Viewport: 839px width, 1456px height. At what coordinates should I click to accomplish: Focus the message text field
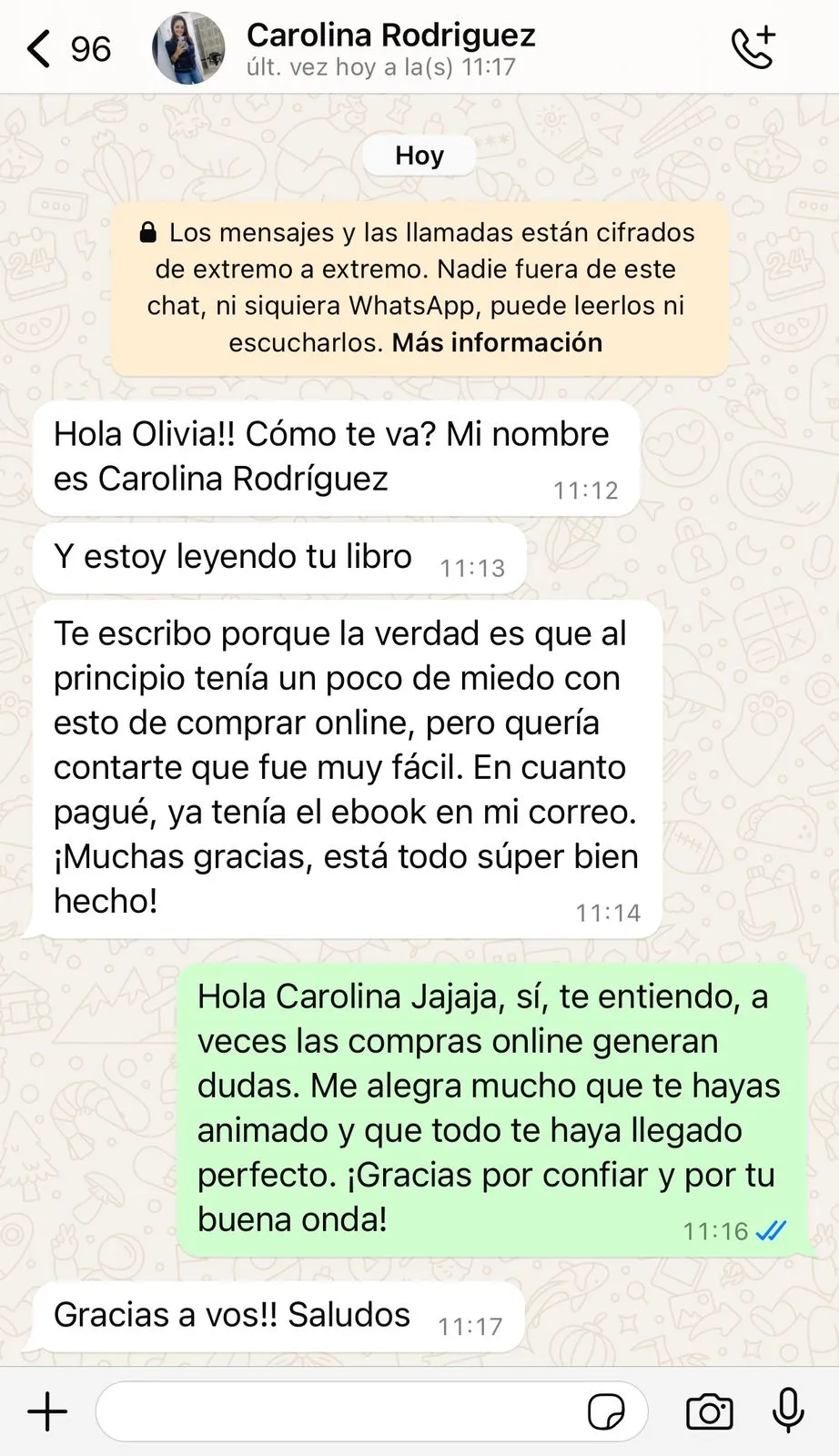click(337, 1411)
